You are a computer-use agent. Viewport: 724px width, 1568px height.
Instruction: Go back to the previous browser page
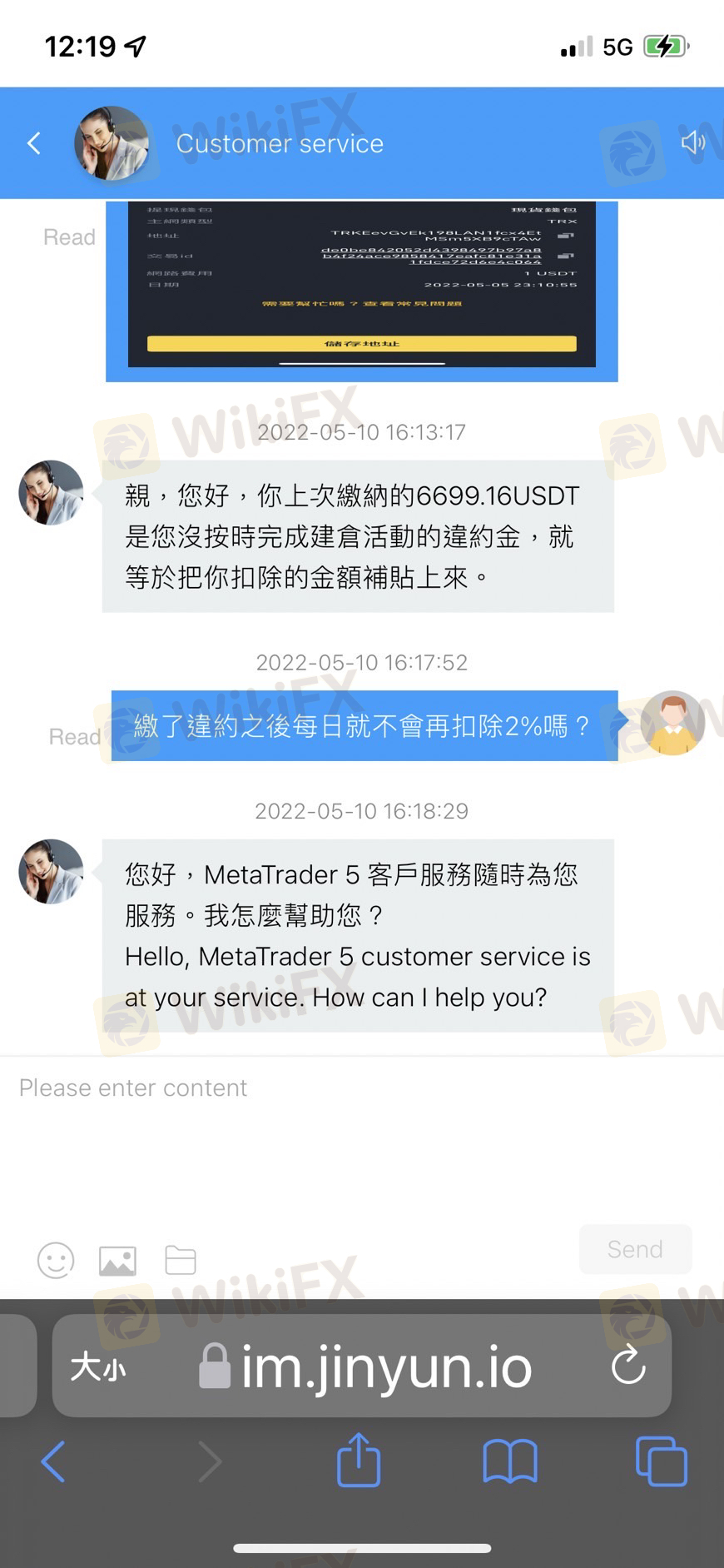point(53,1461)
